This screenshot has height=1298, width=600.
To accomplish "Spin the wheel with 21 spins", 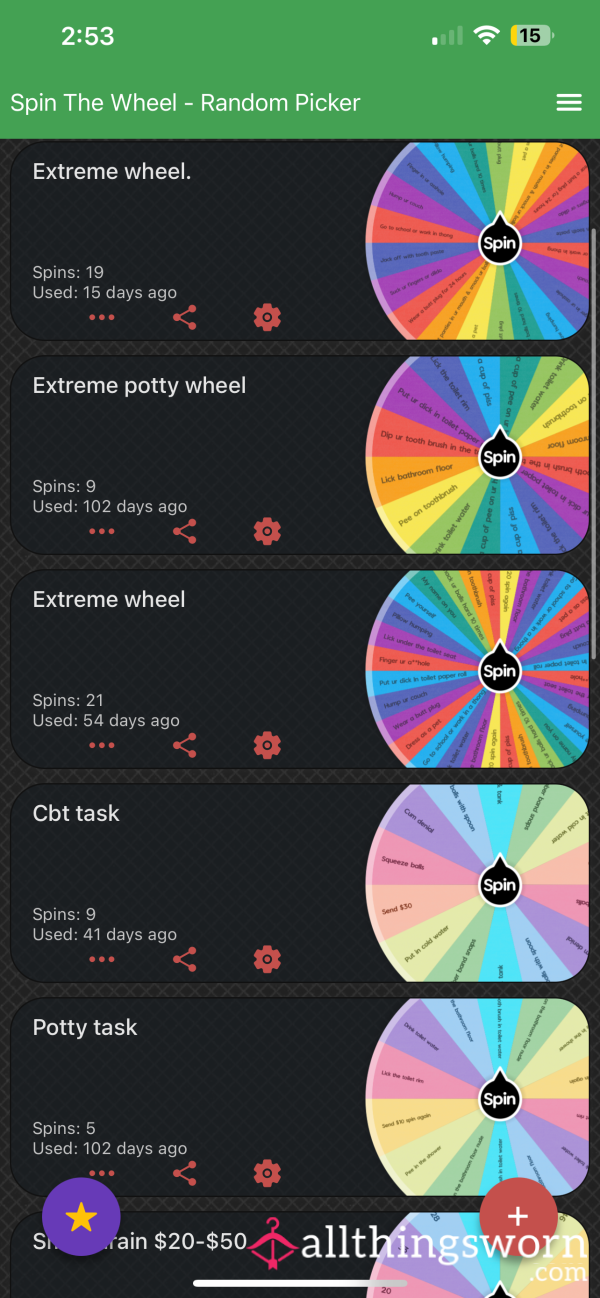I will coord(499,671).
